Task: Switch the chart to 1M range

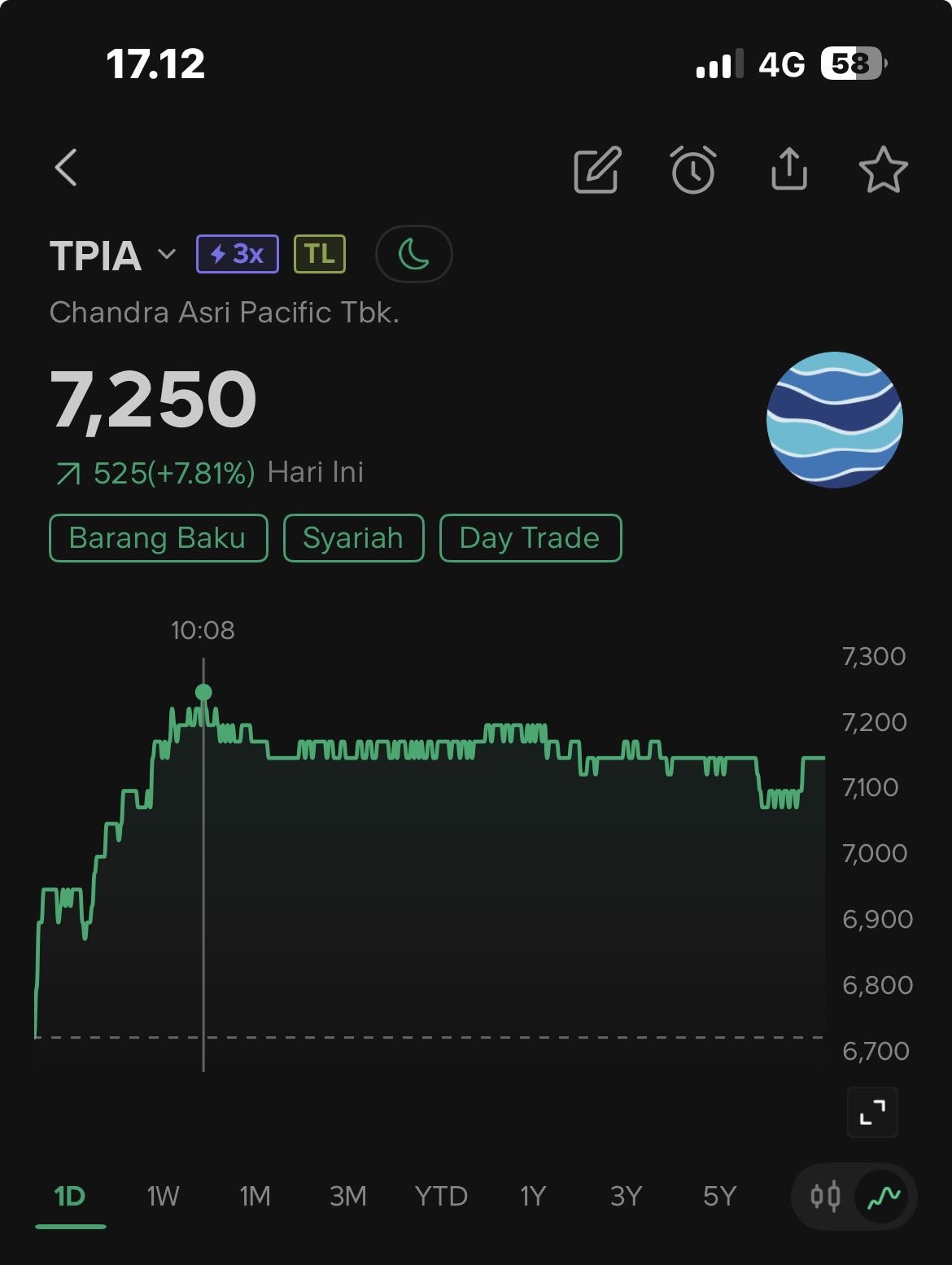Action: click(255, 1196)
